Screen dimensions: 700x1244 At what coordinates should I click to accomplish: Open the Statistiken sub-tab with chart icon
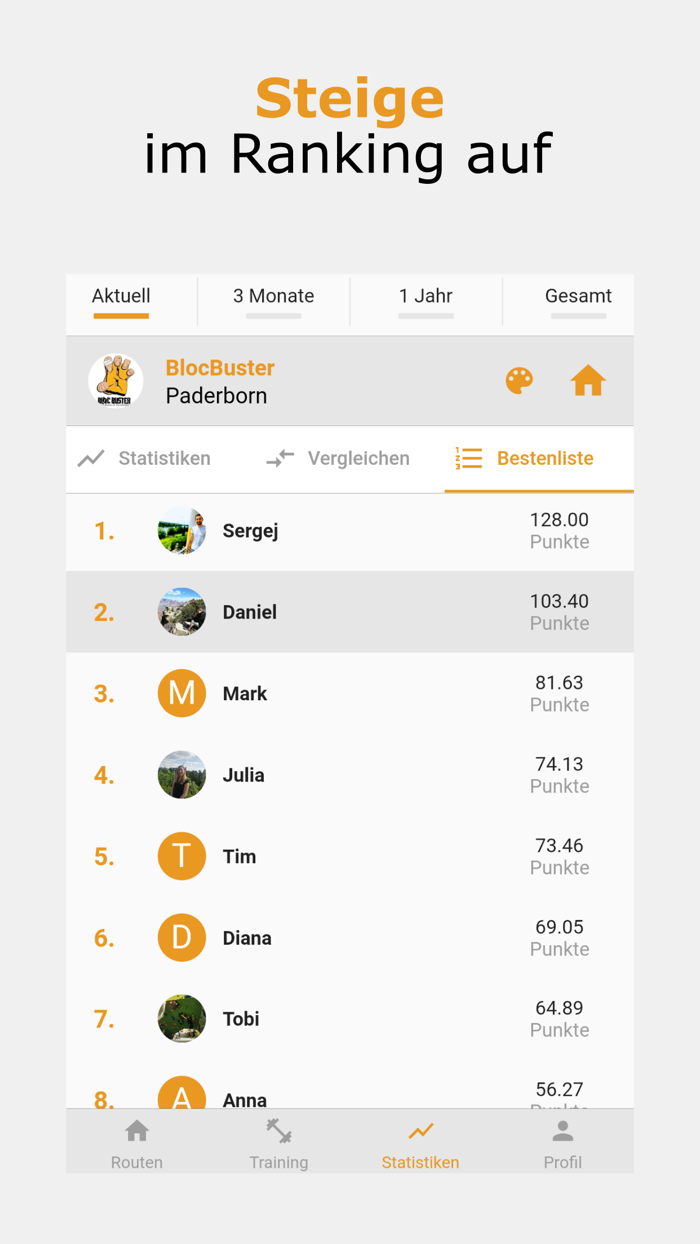click(x=145, y=459)
